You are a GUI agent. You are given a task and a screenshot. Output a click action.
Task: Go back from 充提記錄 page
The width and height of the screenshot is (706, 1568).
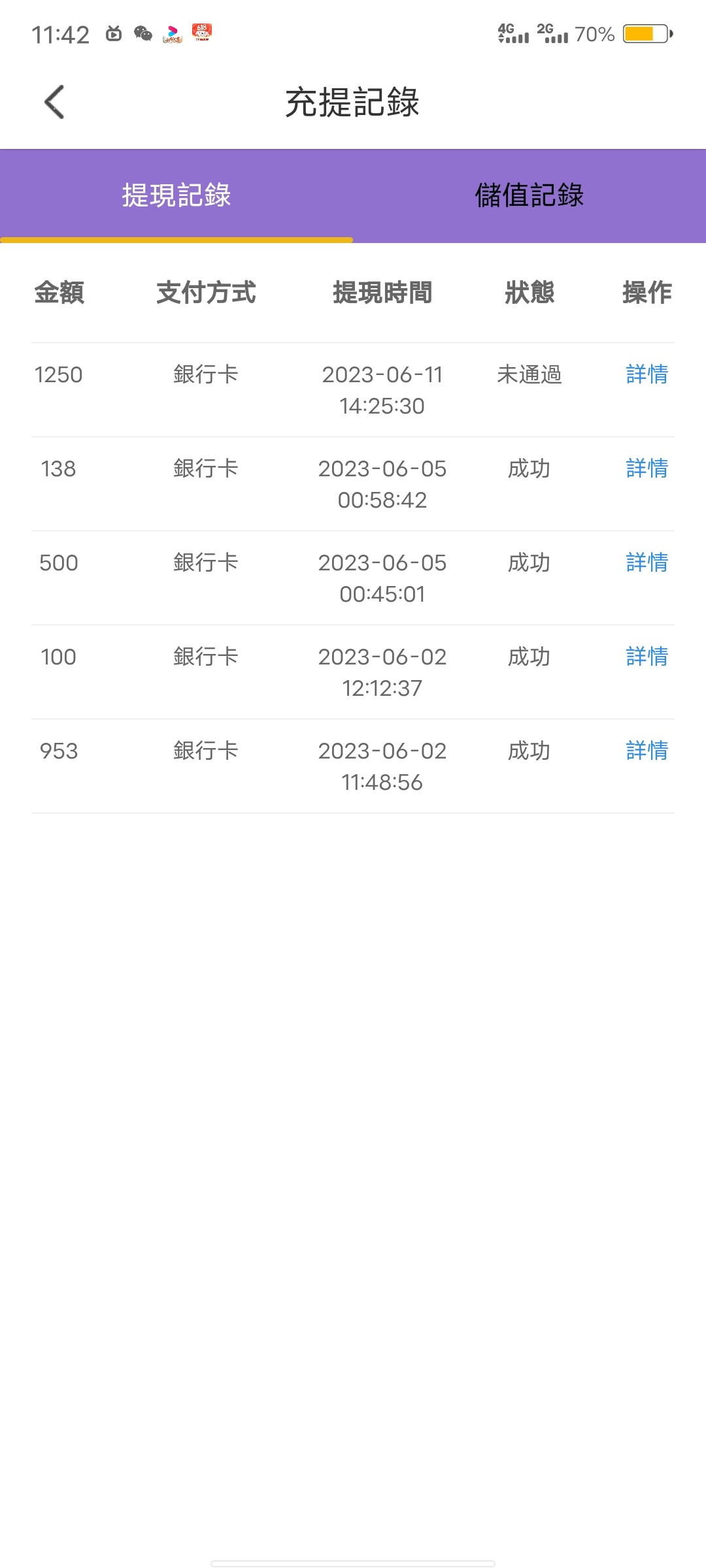coord(54,102)
